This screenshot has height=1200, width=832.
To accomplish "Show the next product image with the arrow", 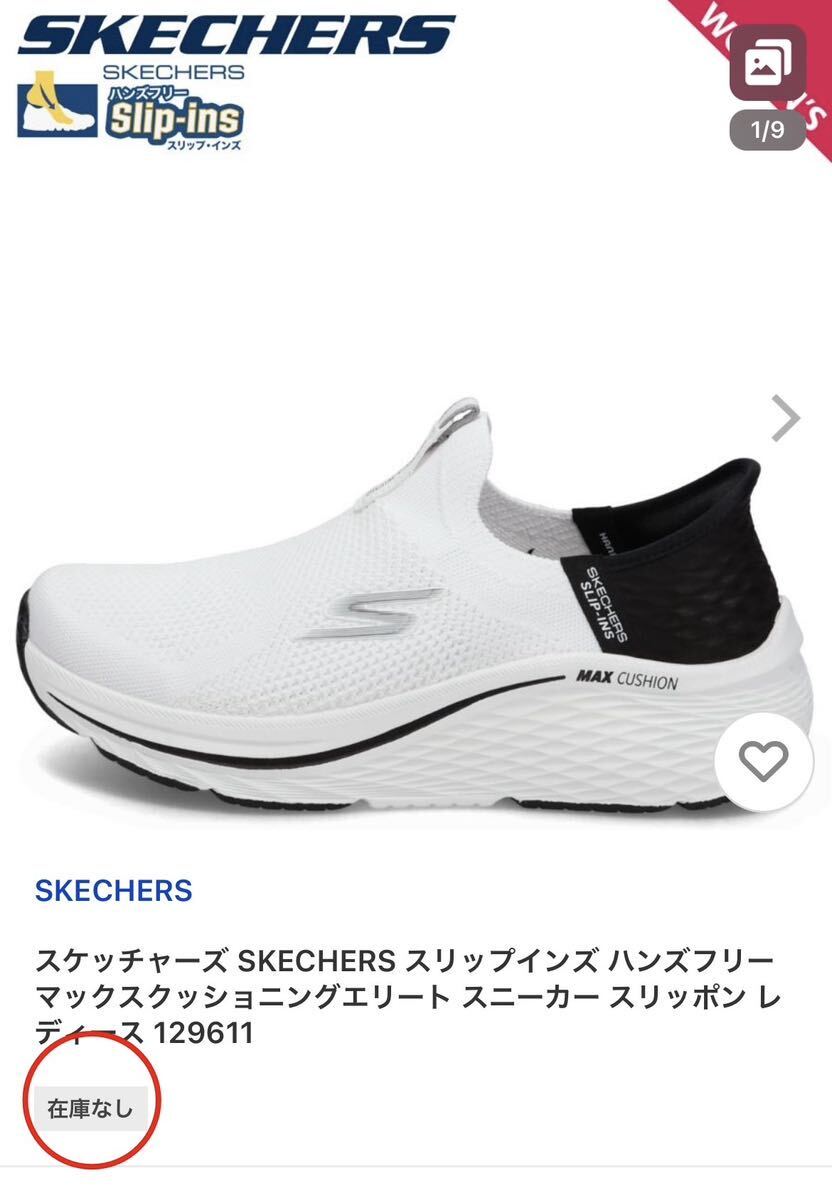I will (786, 419).
